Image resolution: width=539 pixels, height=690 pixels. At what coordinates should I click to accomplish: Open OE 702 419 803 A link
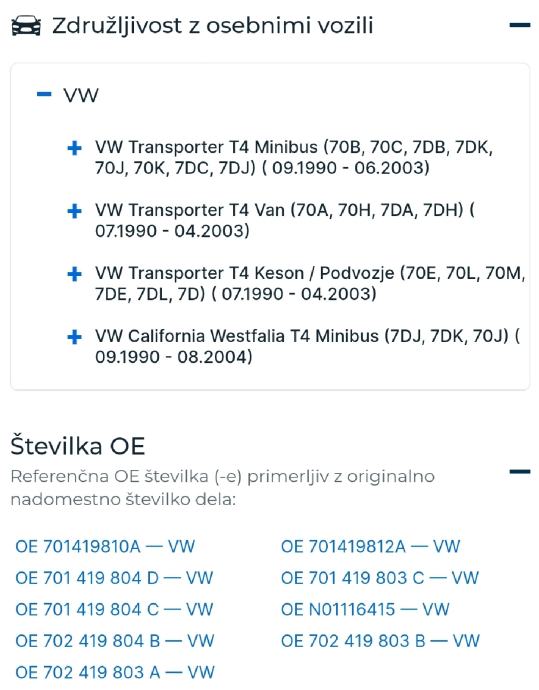tap(114, 673)
